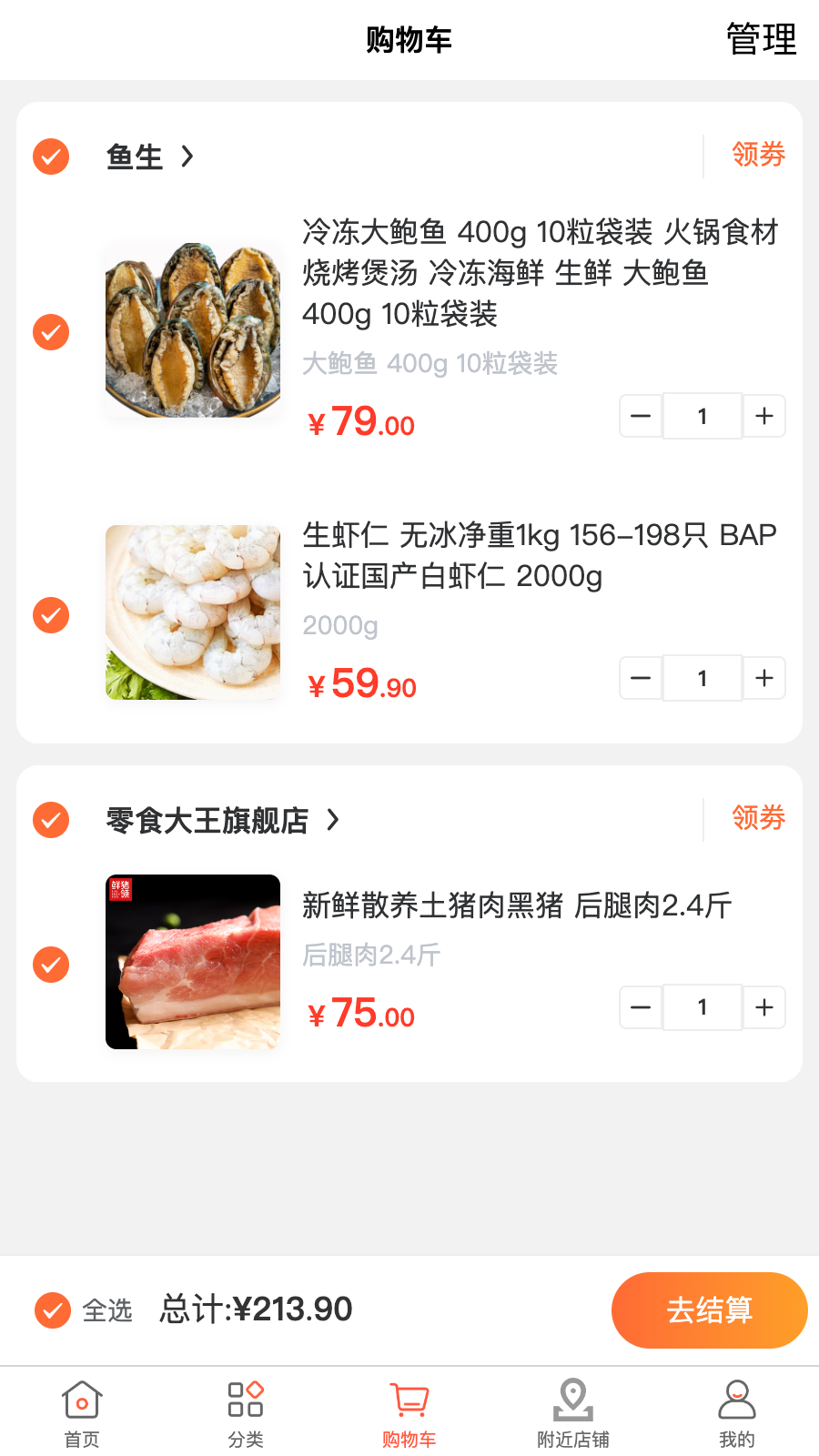Tap 管理 to manage the cart

(x=761, y=40)
